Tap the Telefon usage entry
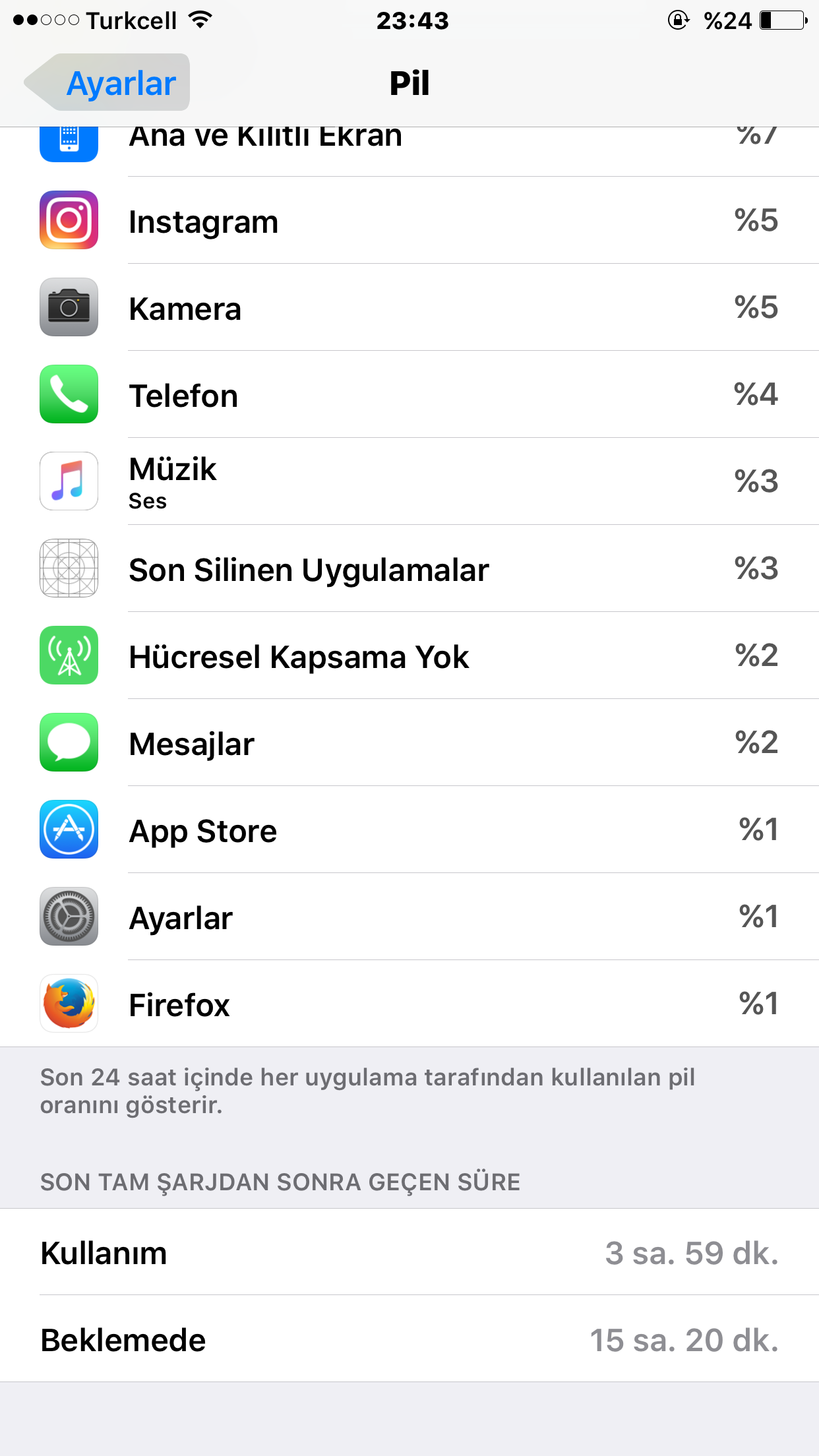 (409, 394)
